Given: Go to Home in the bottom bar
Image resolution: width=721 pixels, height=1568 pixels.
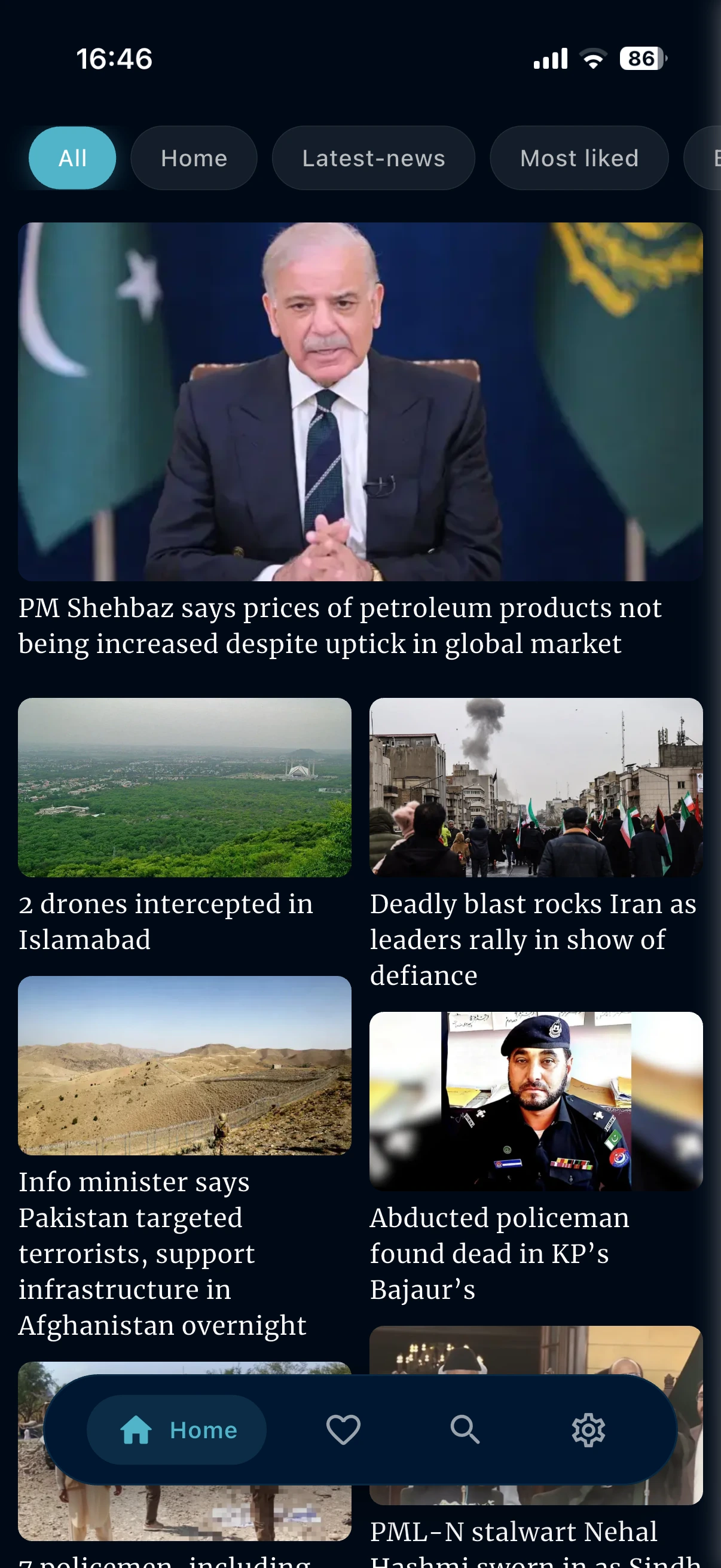Looking at the screenshot, I should [177, 1430].
